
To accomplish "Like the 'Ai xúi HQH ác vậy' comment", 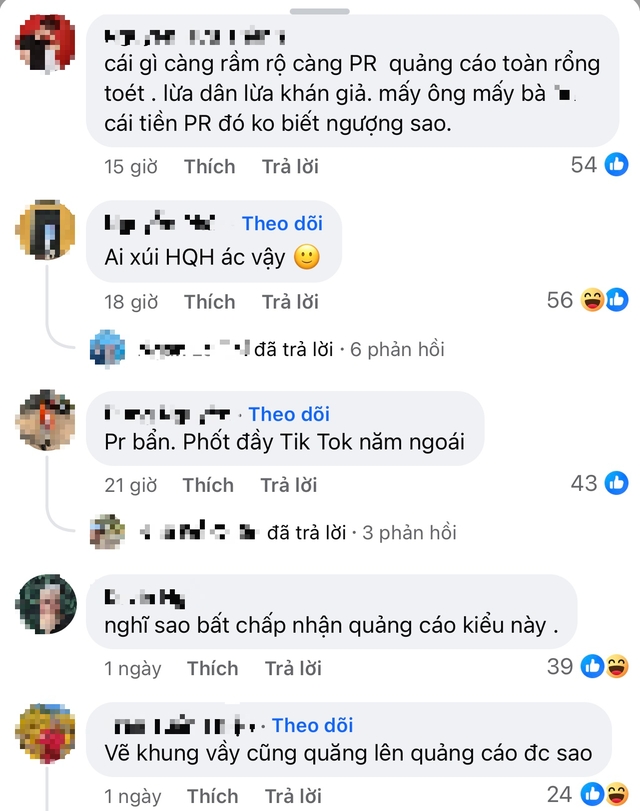I will [209, 301].
